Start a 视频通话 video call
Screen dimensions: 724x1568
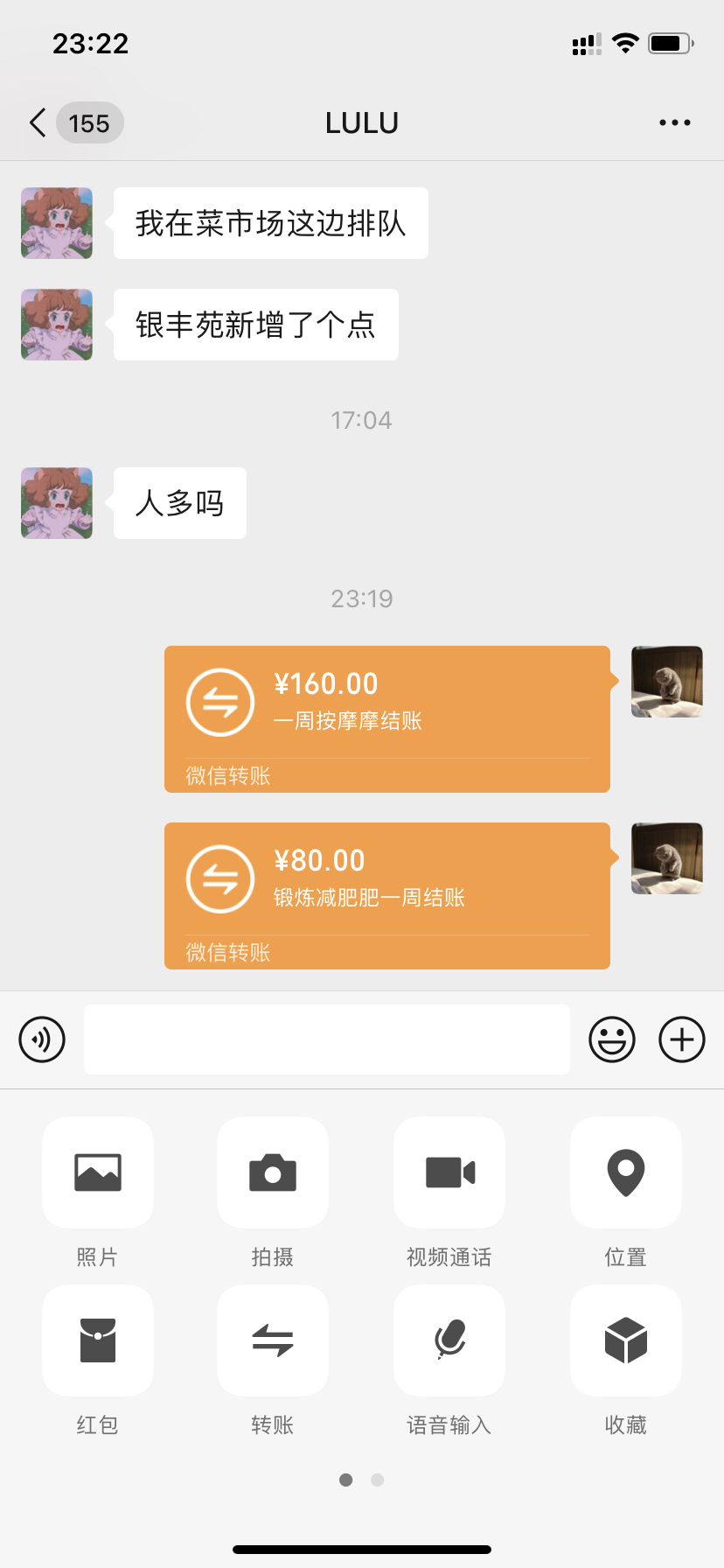[x=449, y=1172]
